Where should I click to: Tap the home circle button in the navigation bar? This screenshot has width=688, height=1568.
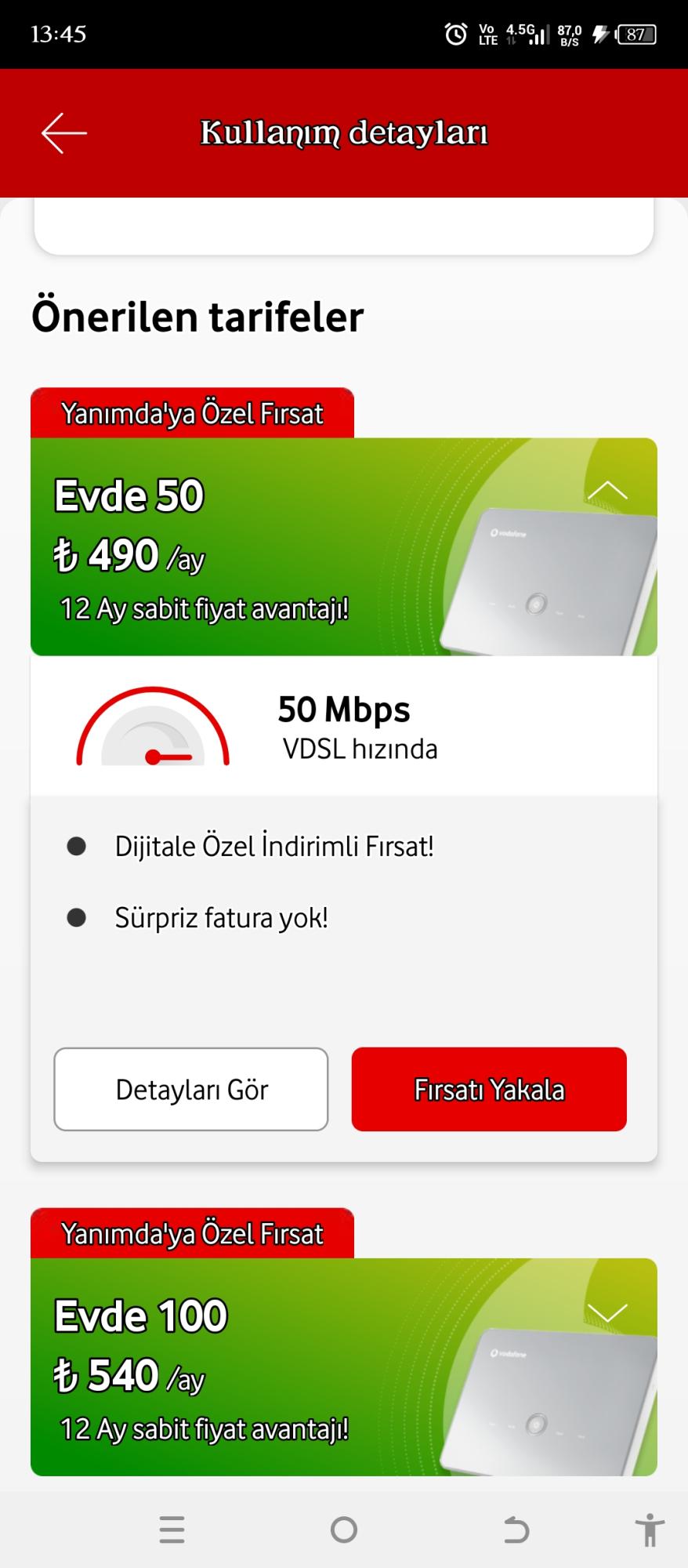pos(343,1529)
